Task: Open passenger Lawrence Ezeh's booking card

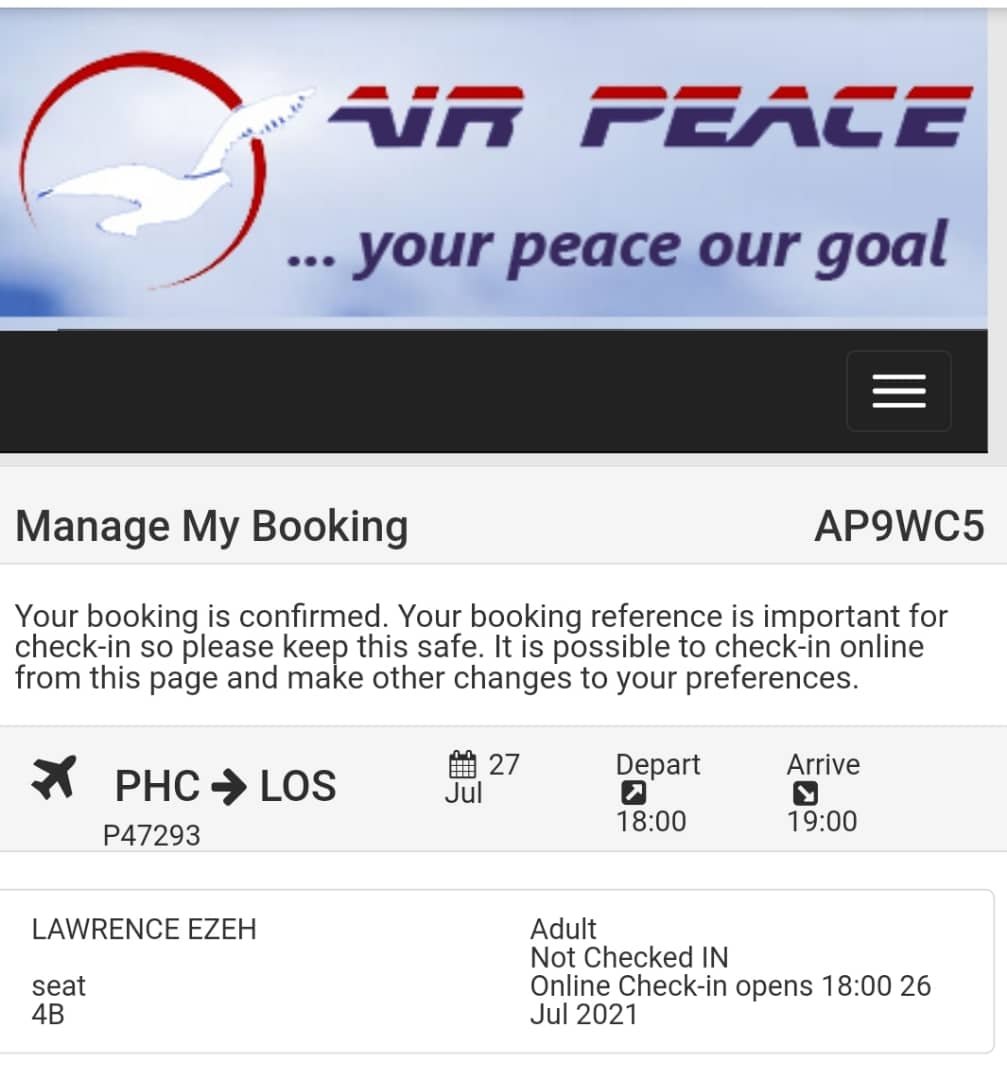Action: point(496,970)
